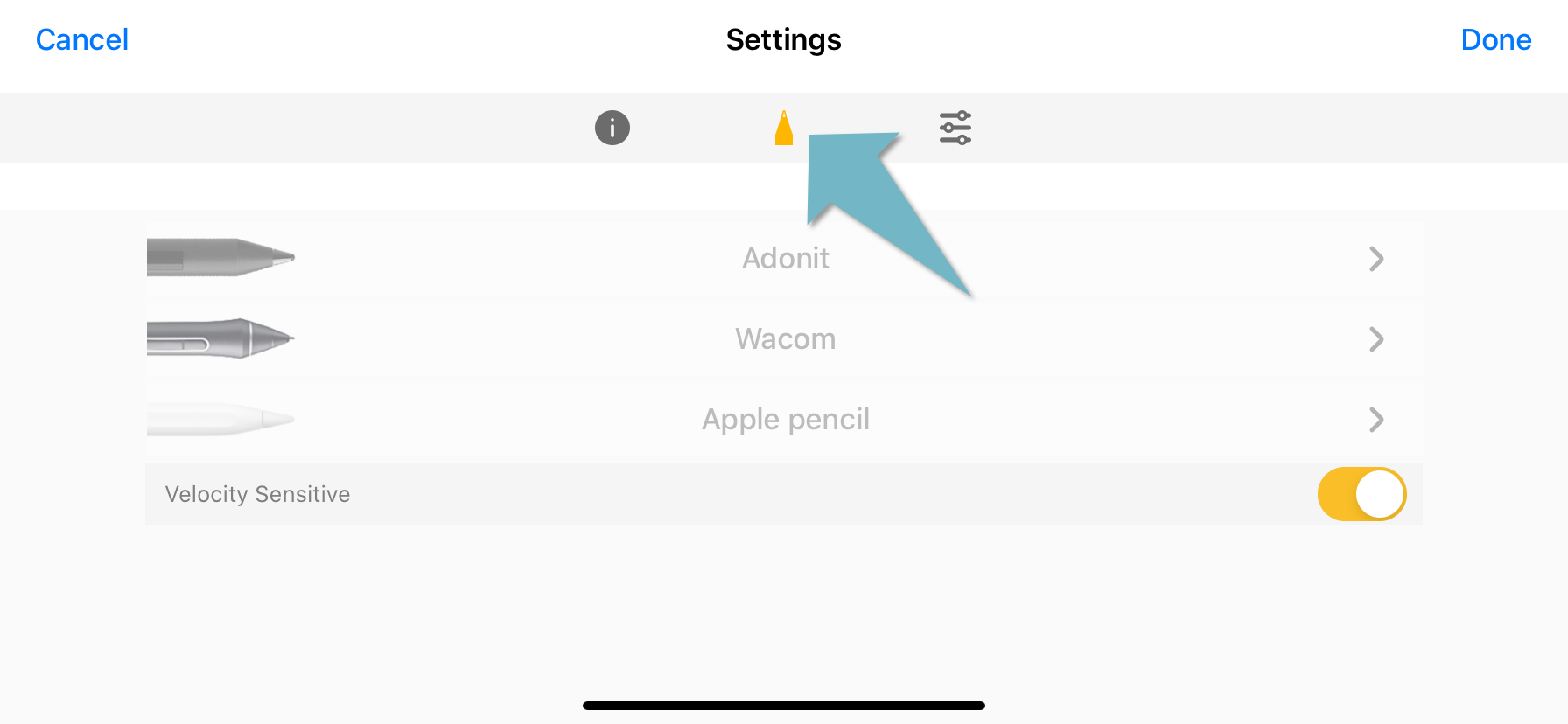Screen dimensions: 1568x724
Task: Disable the Velocity Sensitive switch
Action: coord(1361,494)
